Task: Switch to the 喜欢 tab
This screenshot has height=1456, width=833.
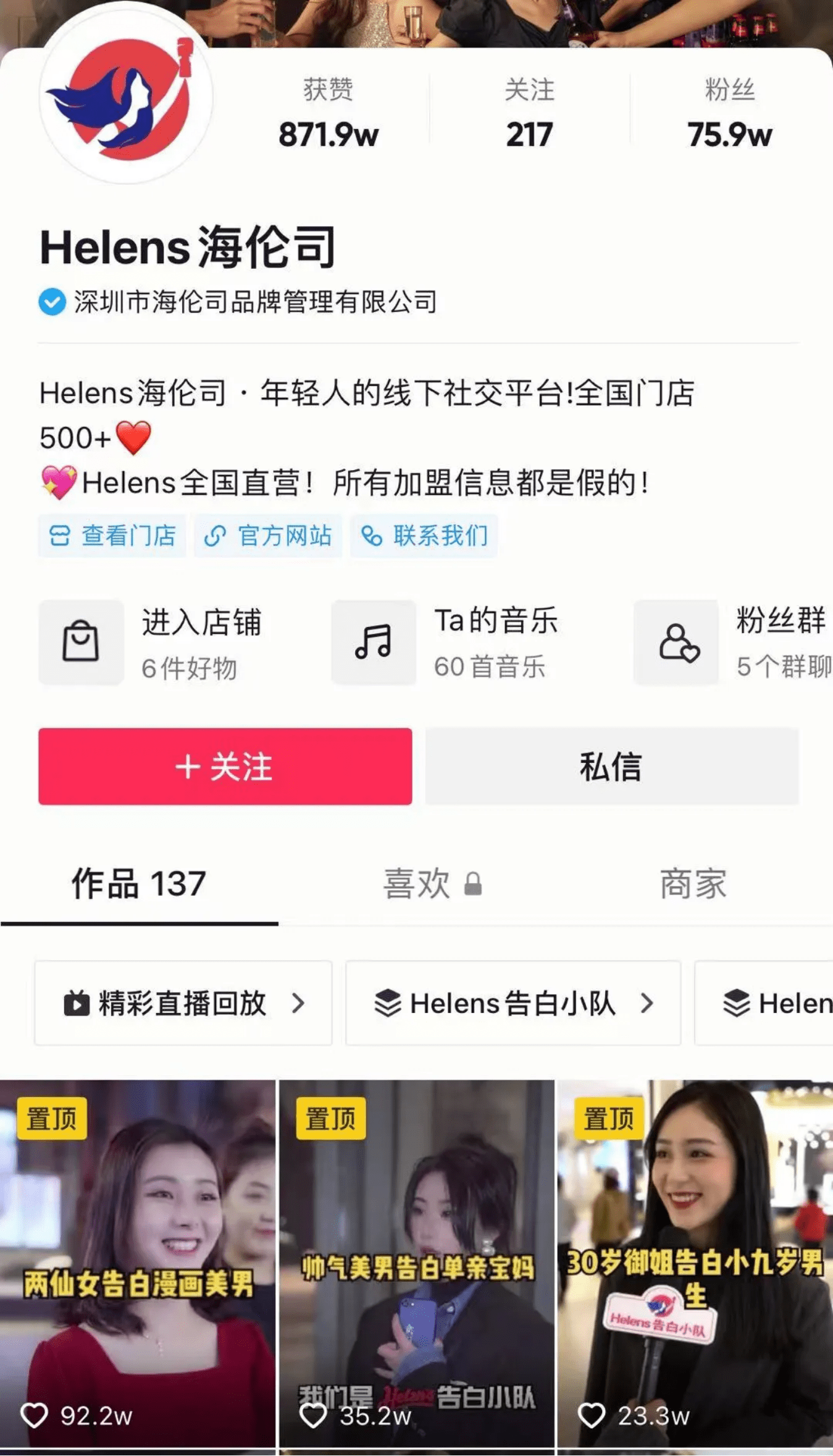Action: pos(432,884)
